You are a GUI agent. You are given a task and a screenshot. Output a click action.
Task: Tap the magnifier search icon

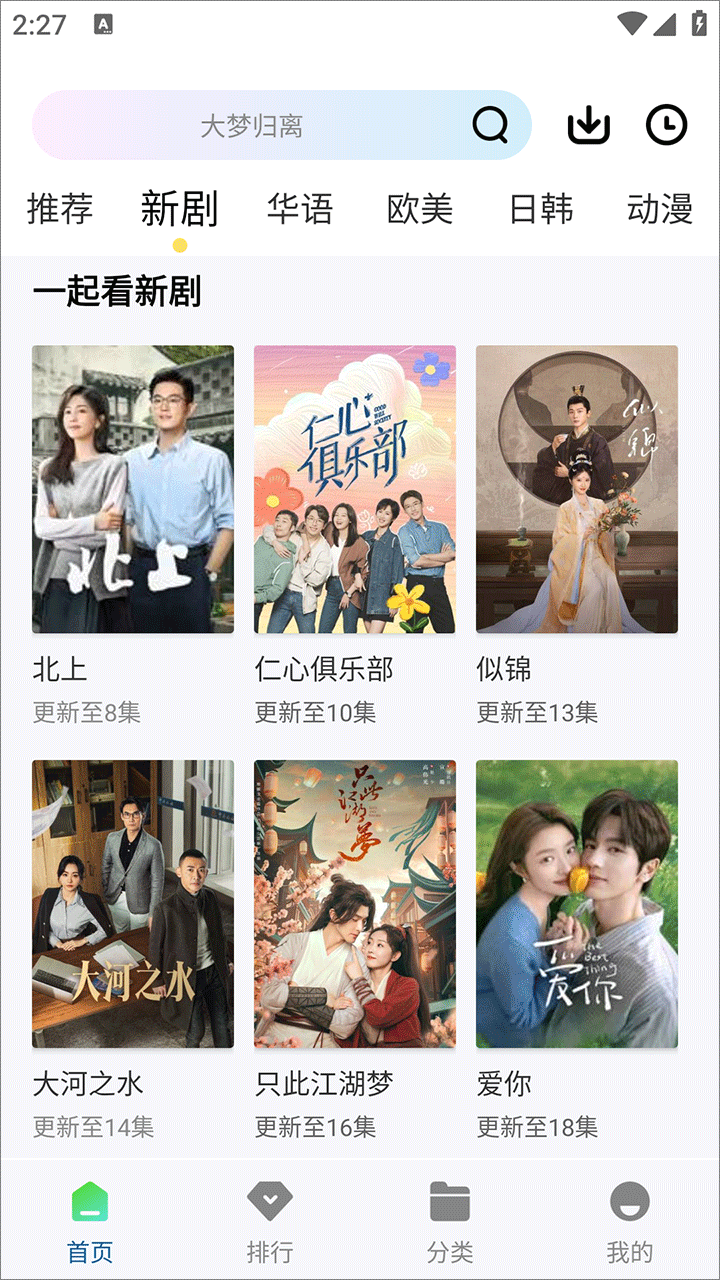click(490, 126)
